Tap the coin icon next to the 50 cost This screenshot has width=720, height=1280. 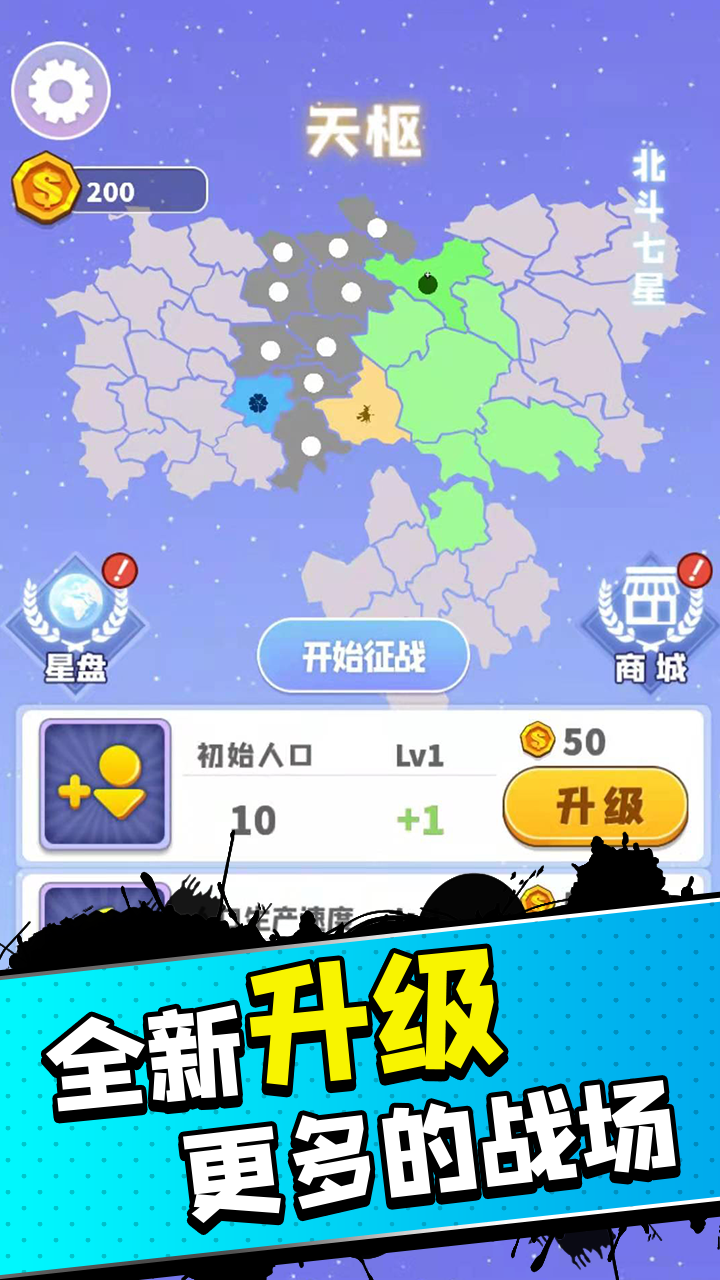[x=535, y=739]
